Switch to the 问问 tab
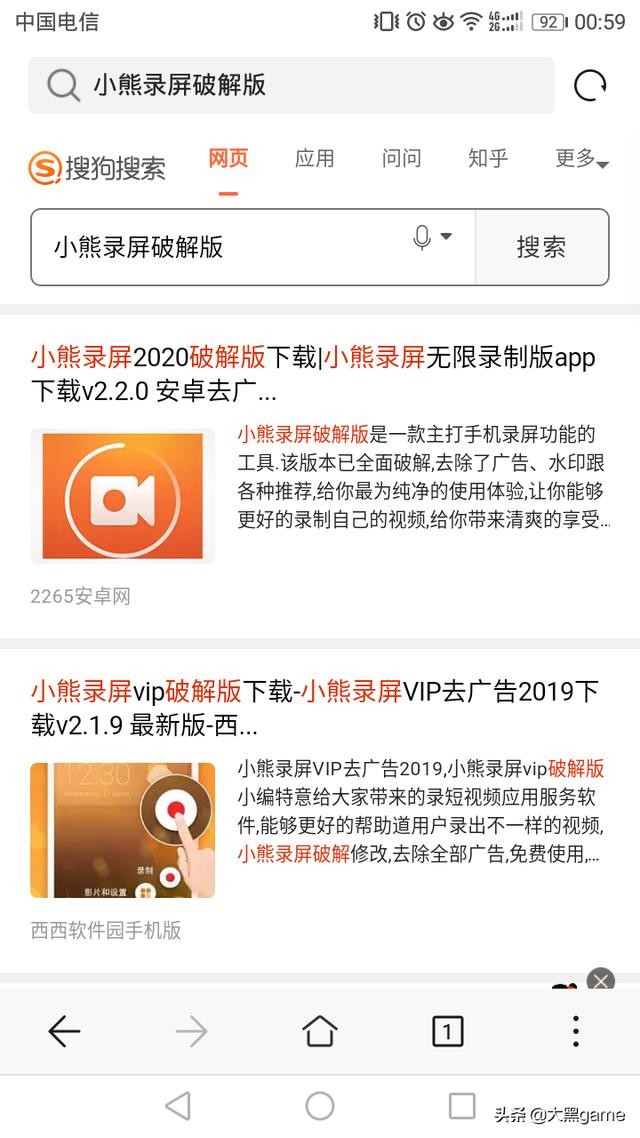The height and width of the screenshot is (1138, 640). (x=401, y=158)
